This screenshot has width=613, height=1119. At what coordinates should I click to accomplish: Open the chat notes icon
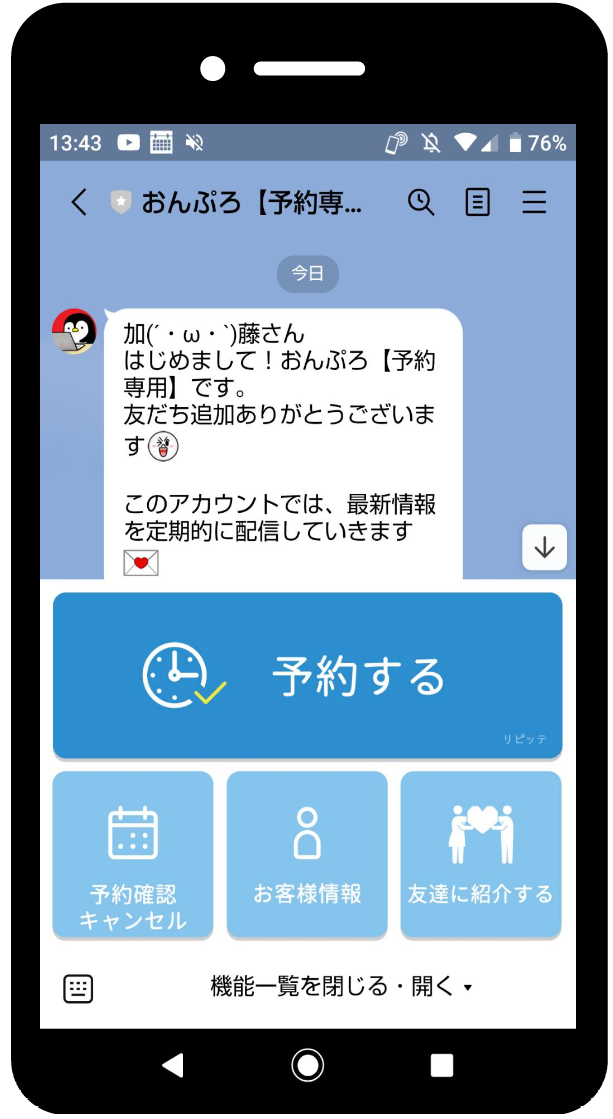(x=478, y=203)
